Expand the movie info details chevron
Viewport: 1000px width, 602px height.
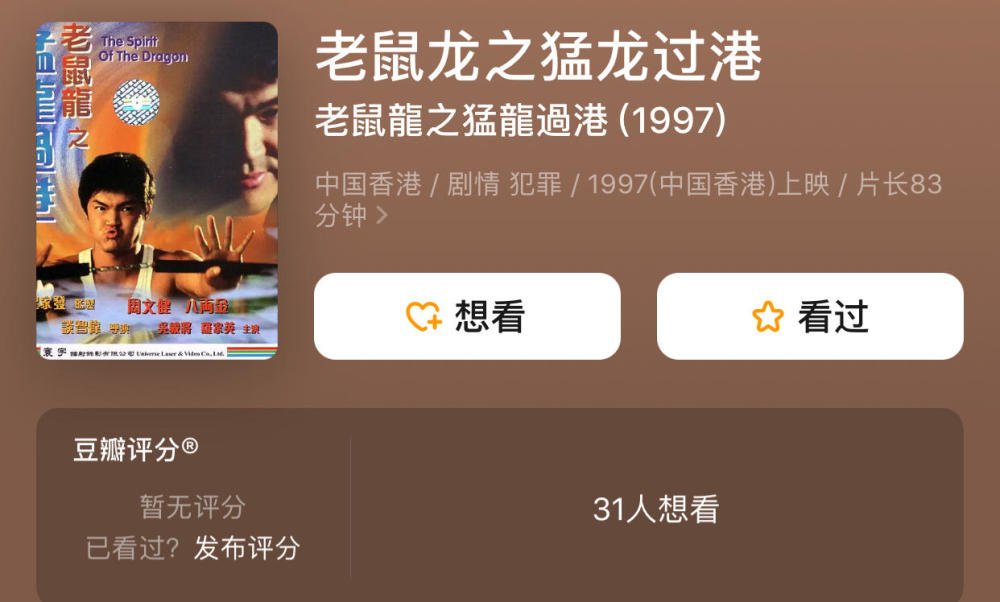pyautogui.click(x=381, y=216)
